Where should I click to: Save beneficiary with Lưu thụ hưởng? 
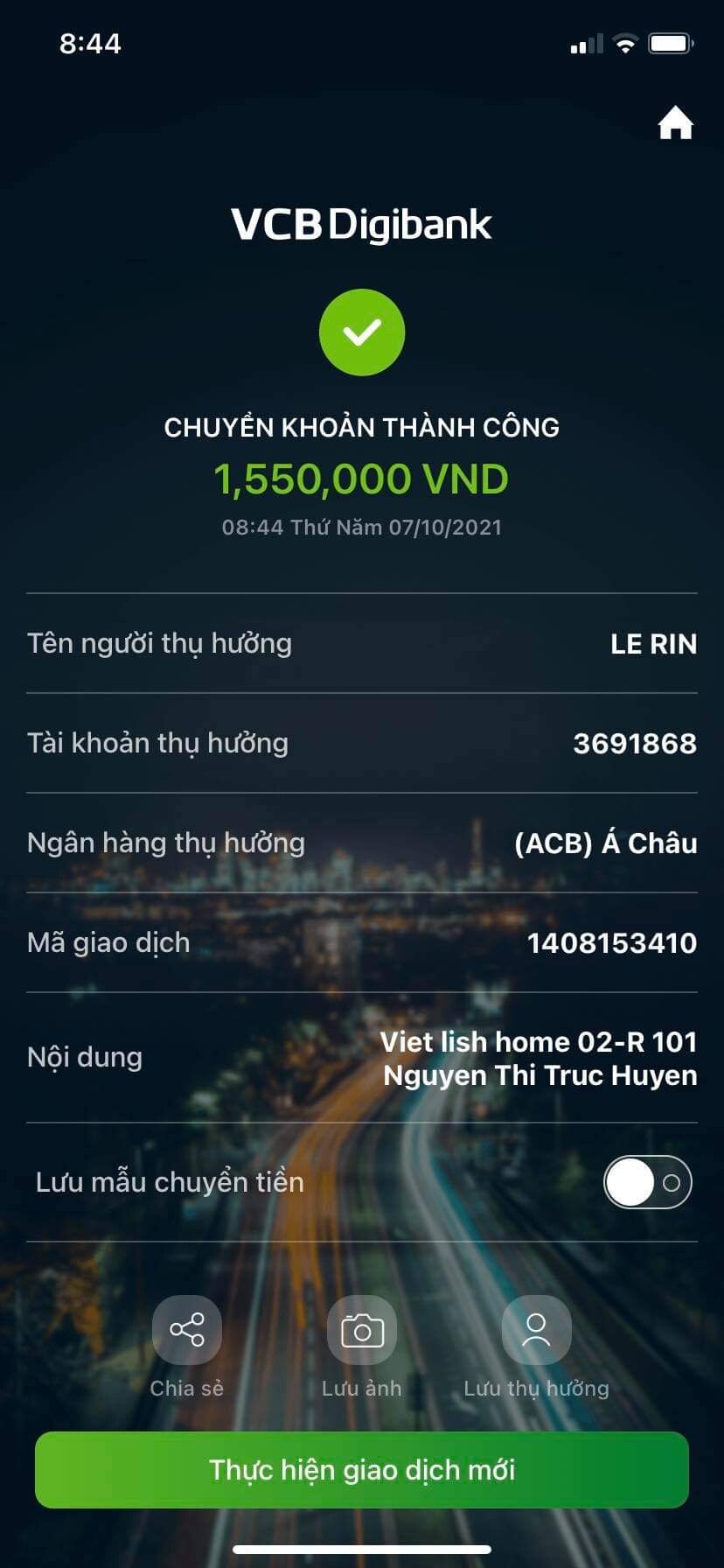click(536, 1330)
